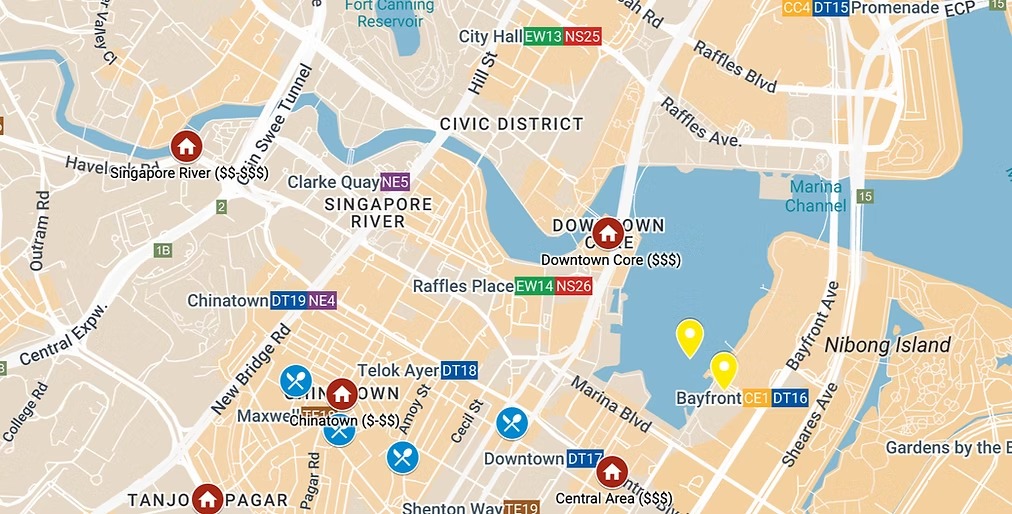Tap the restaurant marker on Amoy St

tap(403, 457)
